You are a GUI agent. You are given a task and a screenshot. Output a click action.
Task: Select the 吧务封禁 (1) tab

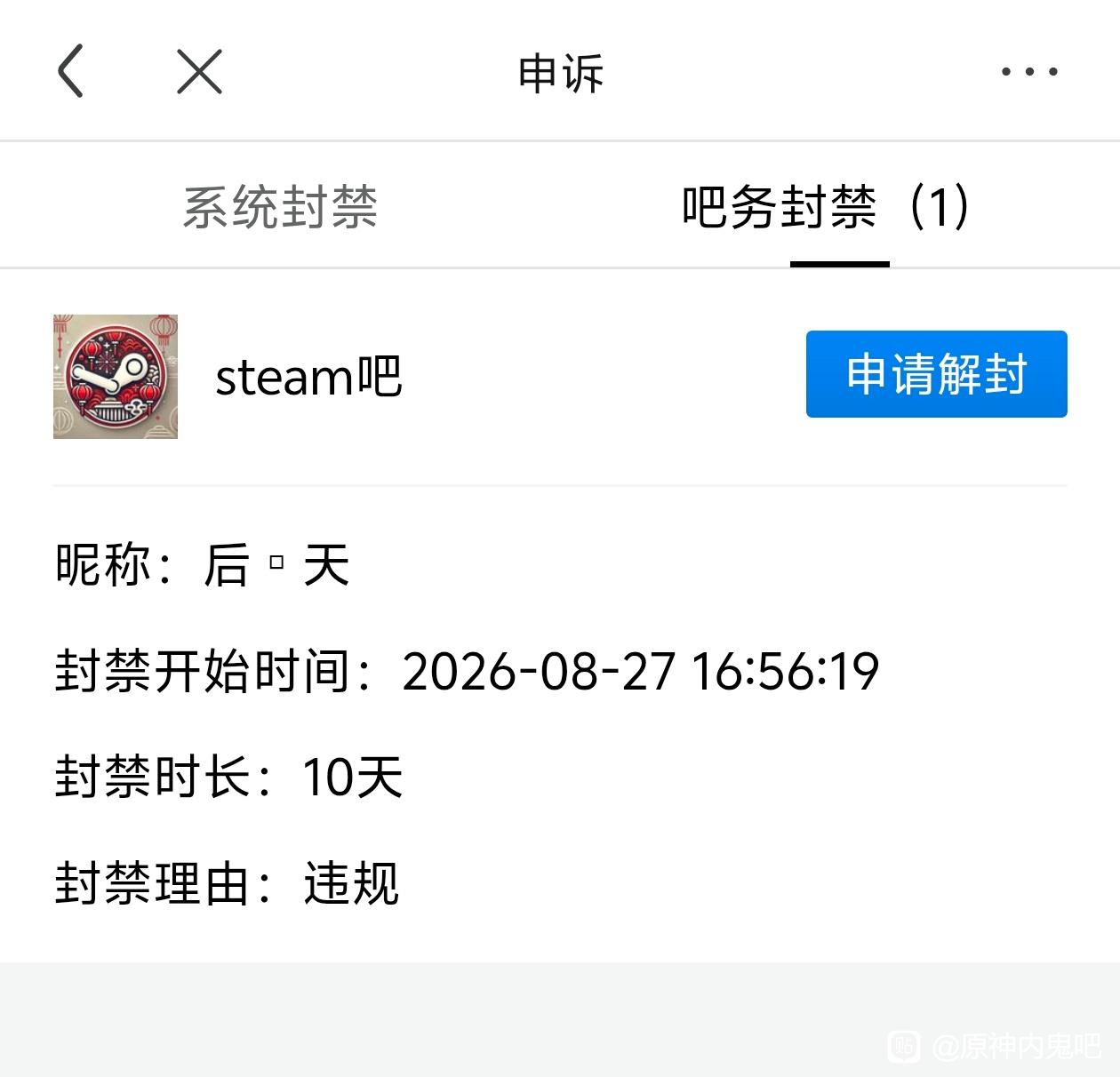tap(827, 206)
